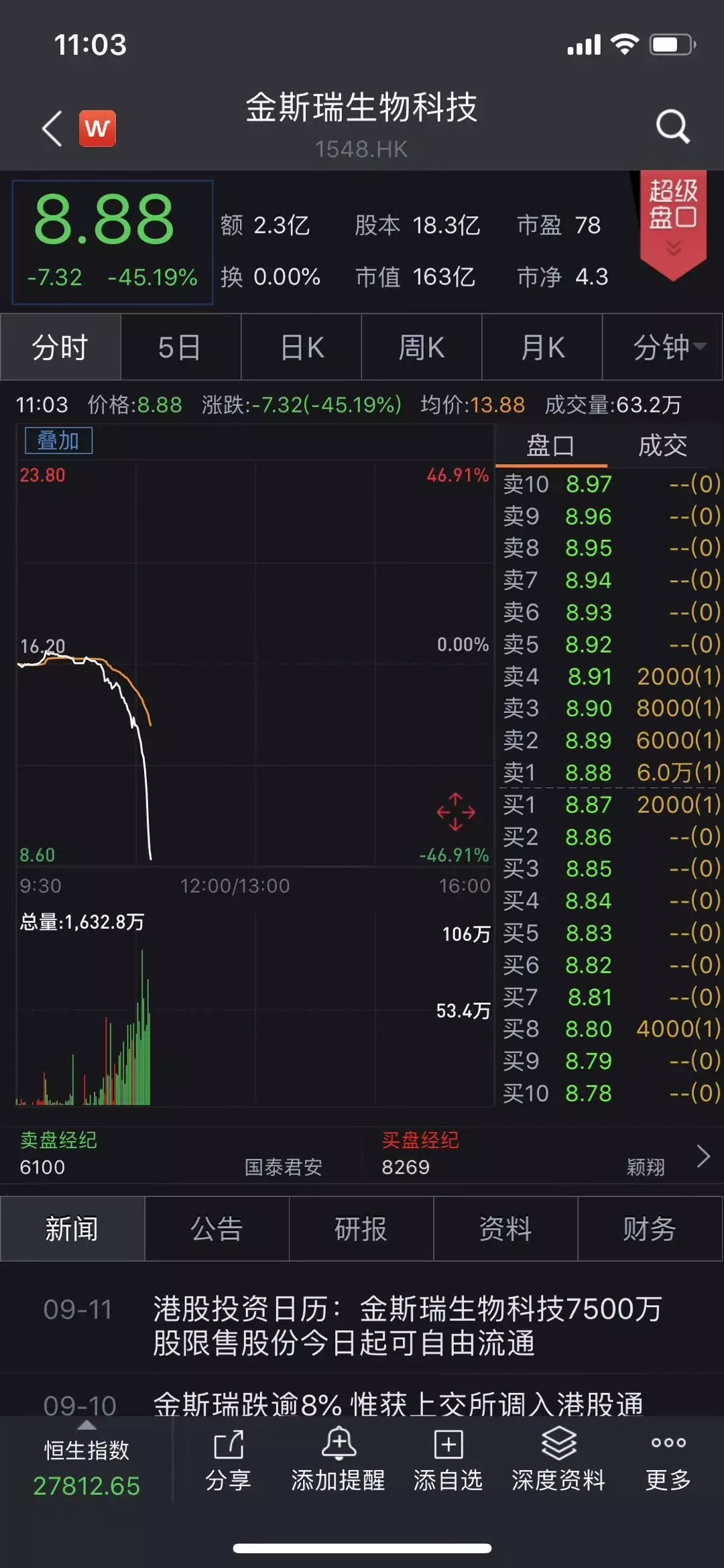Select the 日K chart tab
724x1568 pixels.
(301, 347)
